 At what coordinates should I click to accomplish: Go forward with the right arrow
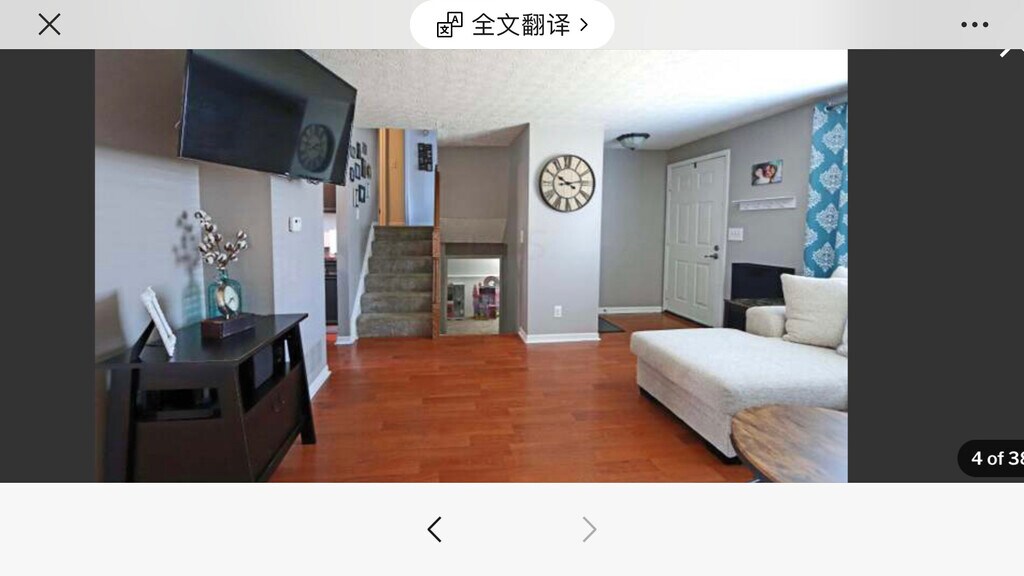pyautogui.click(x=589, y=530)
